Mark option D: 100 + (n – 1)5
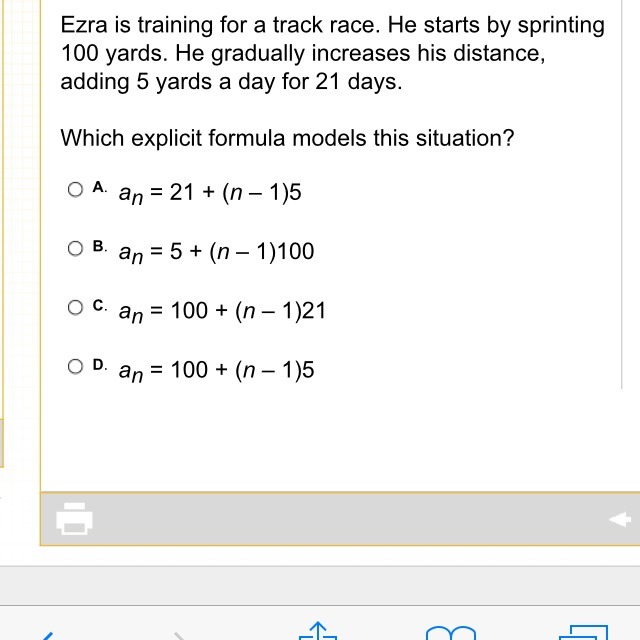The width and height of the screenshot is (640, 640). pyautogui.click(x=76, y=367)
